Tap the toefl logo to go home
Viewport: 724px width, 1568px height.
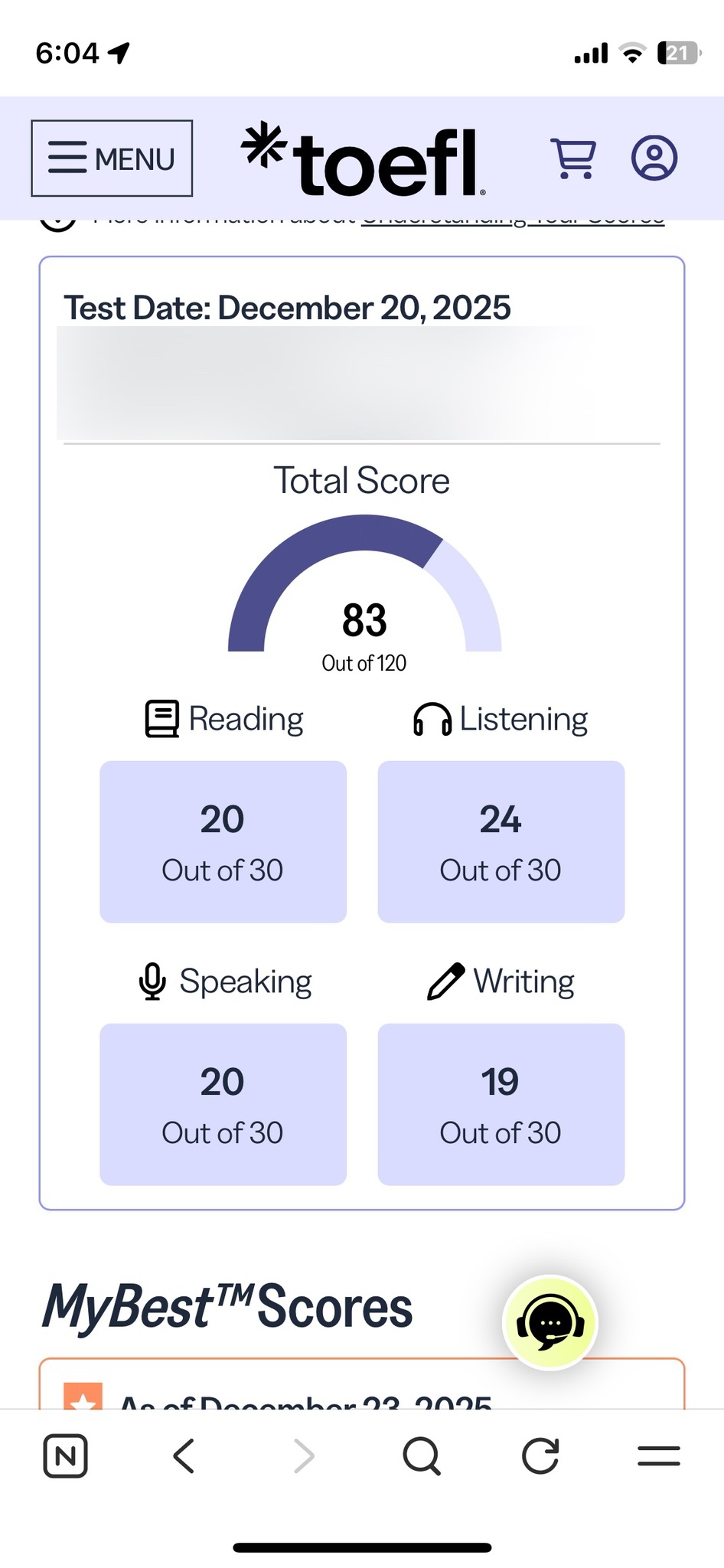[x=363, y=160]
